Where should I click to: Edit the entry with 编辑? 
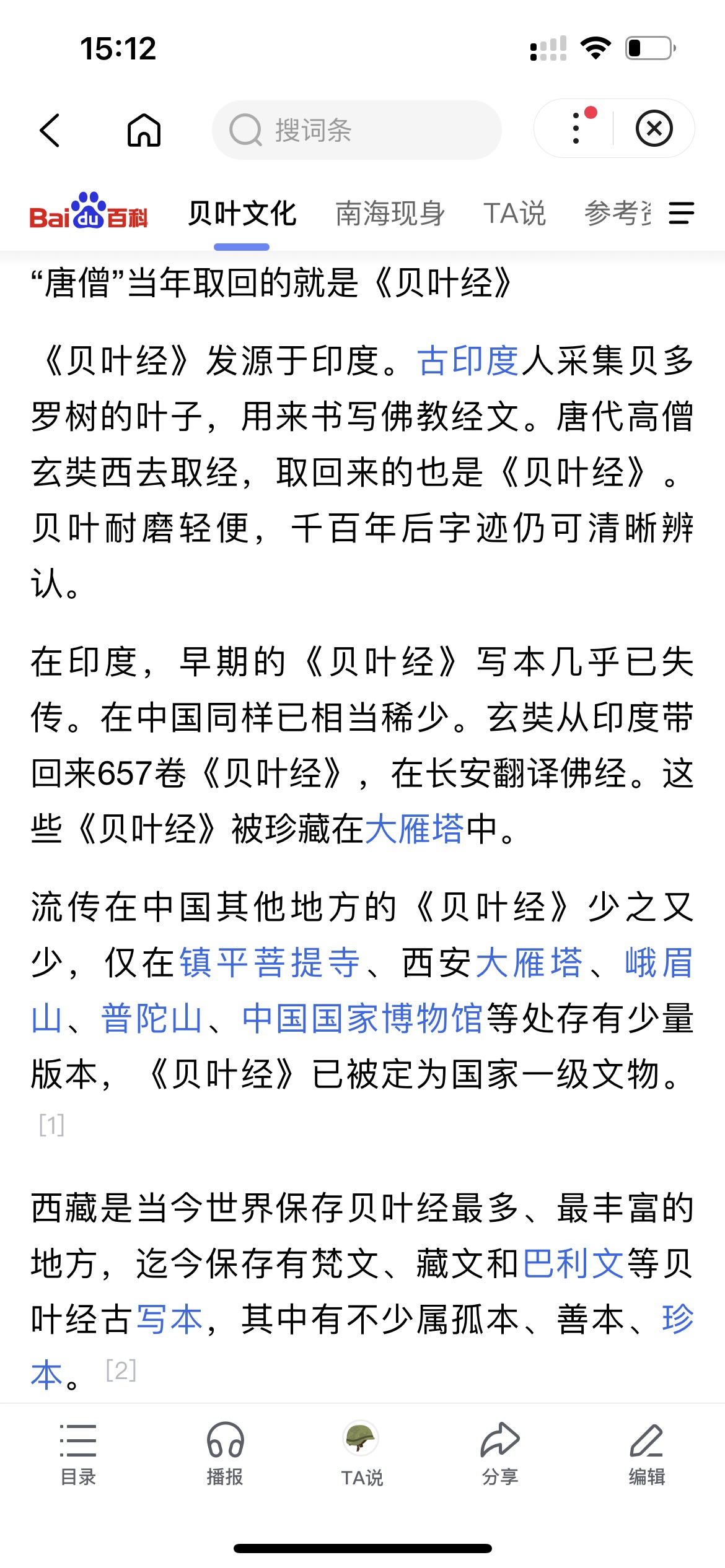click(647, 1454)
